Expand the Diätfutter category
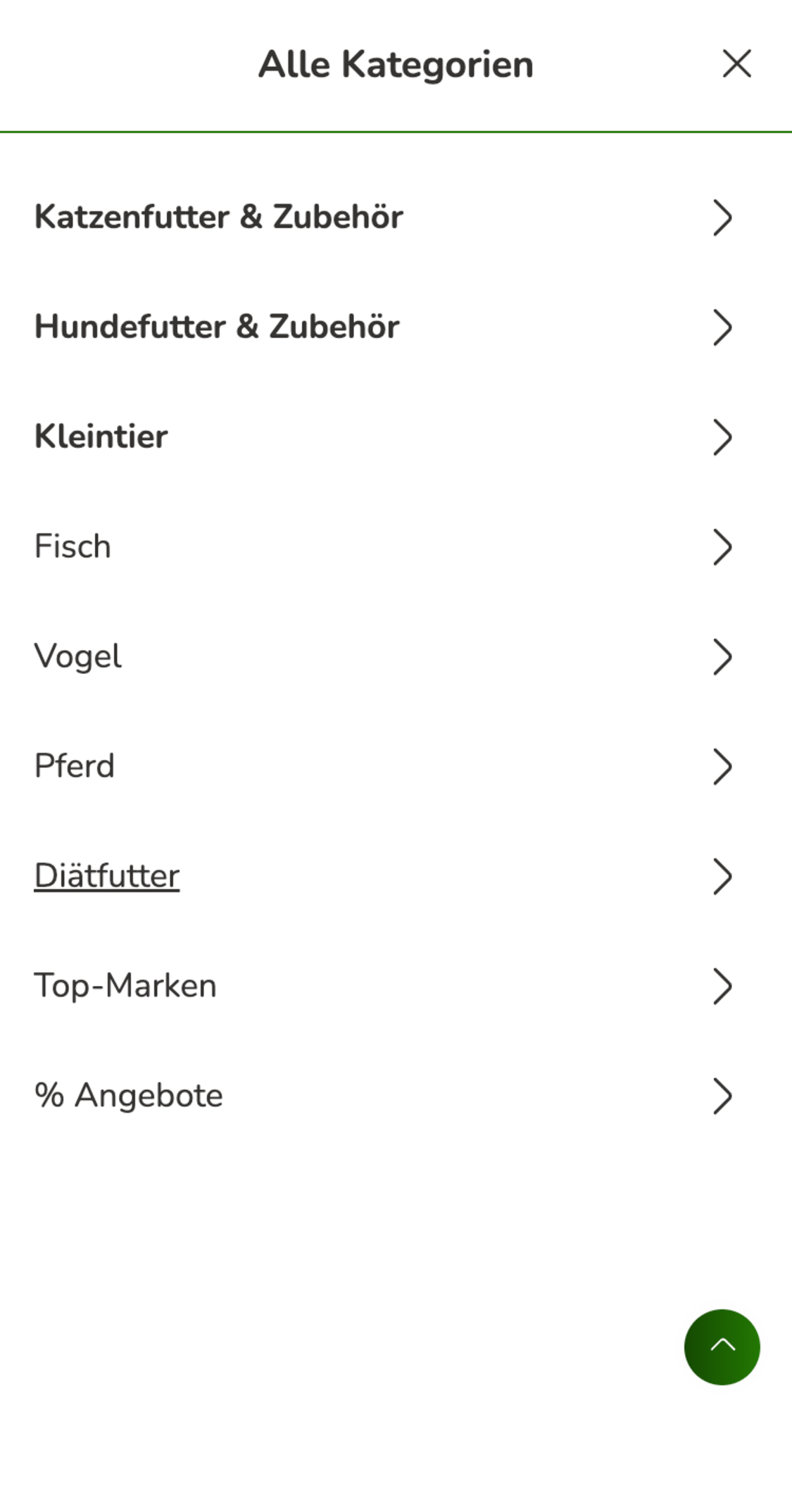 (x=107, y=876)
